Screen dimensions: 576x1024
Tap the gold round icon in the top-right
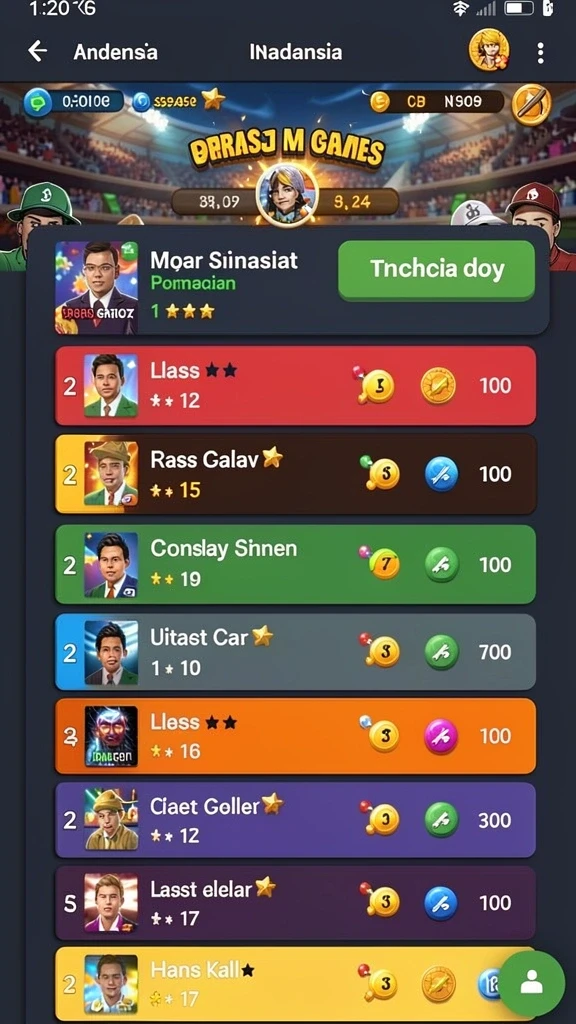(531, 104)
